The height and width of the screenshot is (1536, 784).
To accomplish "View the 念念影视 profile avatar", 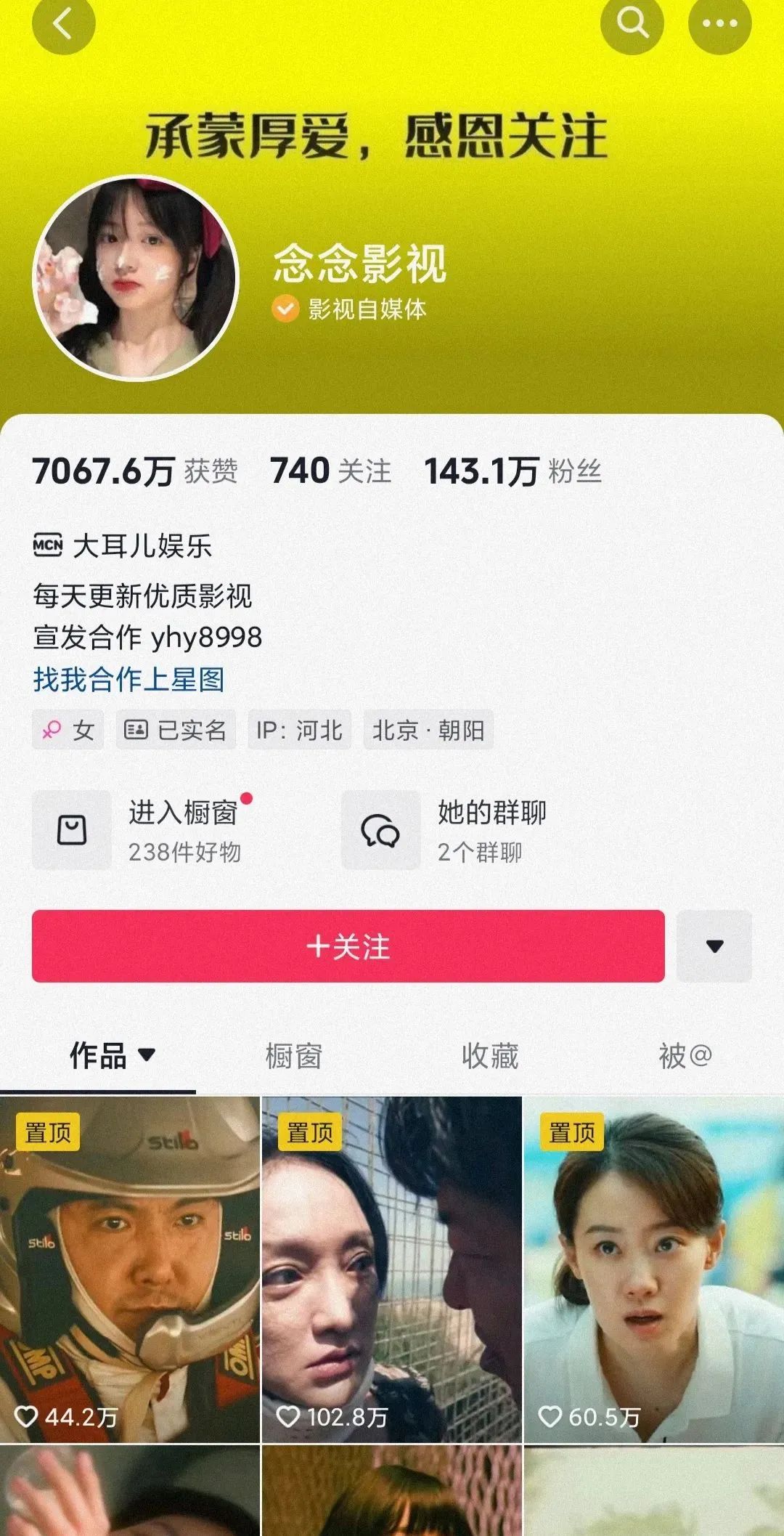I will tap(136, 278).
